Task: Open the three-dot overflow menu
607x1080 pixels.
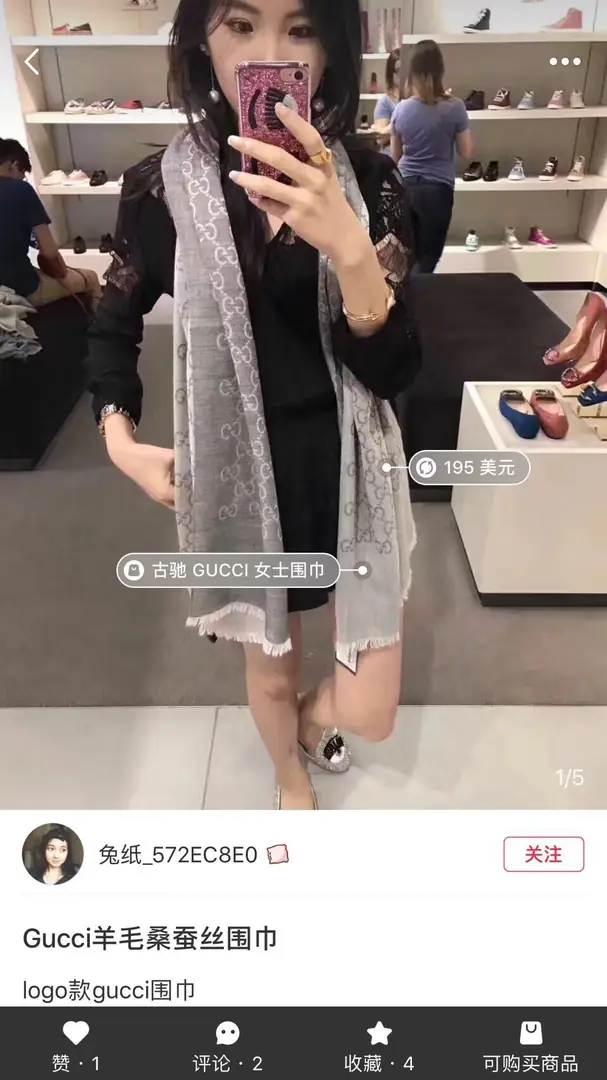Action: (x=564, y=62)
